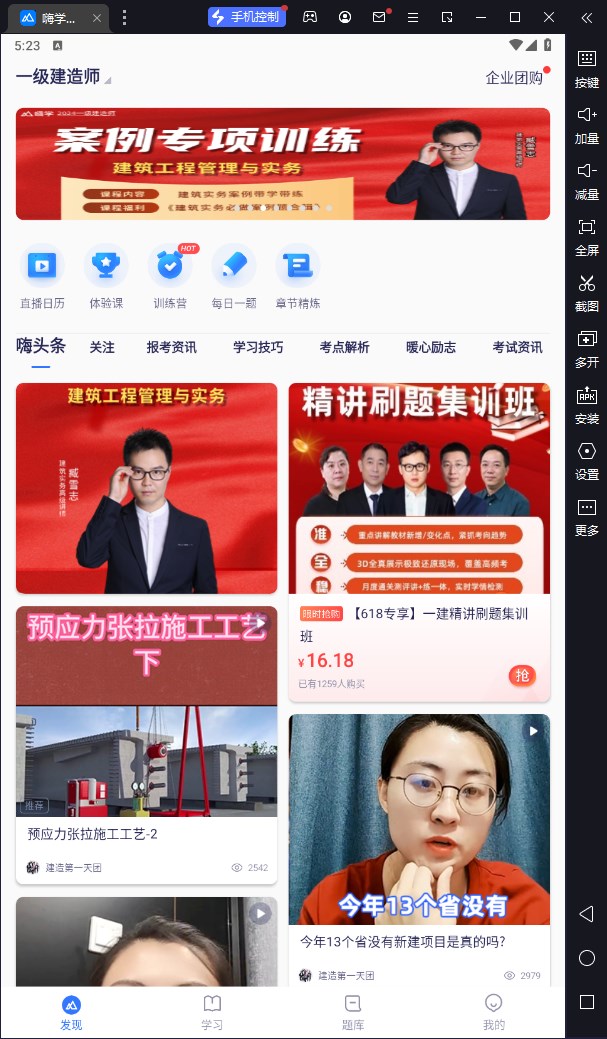
Task: Switch to the 考点解析 tab
Action: [344, 348]
